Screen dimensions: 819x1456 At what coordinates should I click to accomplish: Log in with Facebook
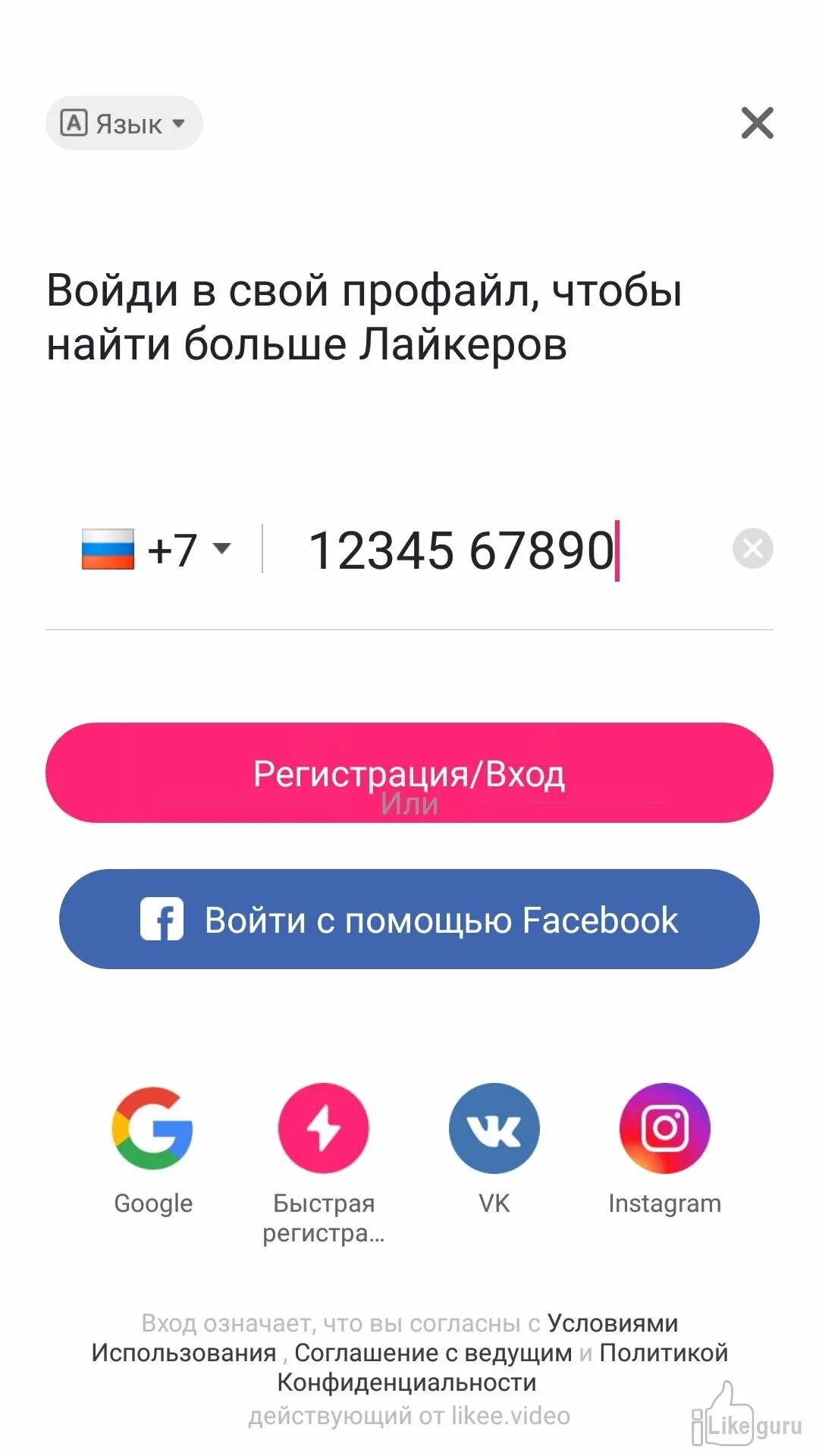coord(409,919)
